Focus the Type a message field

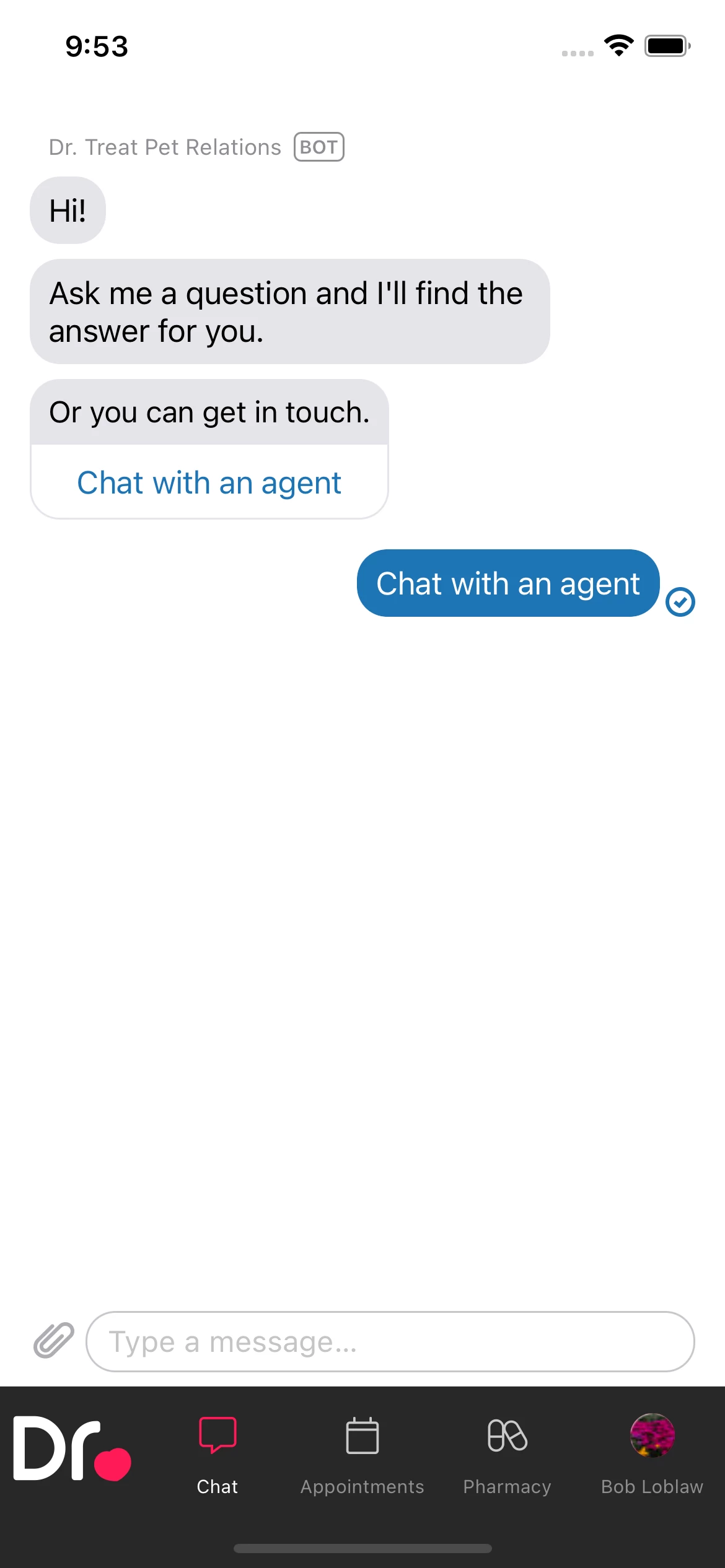click(390, 1342)
